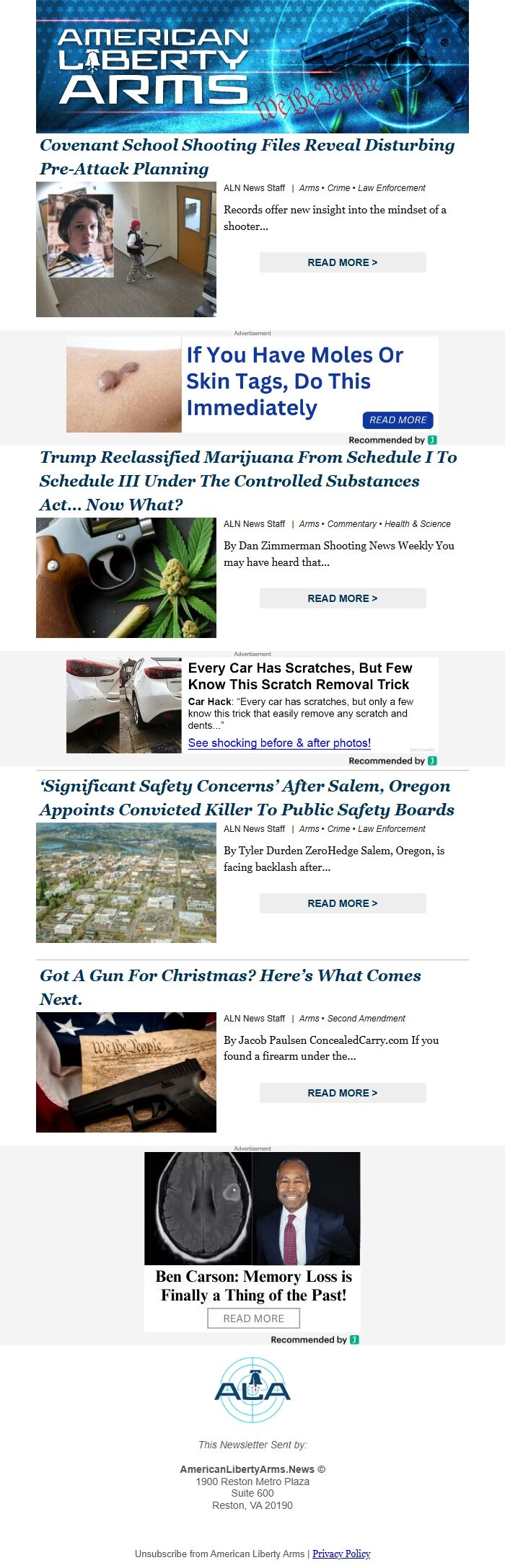Viewport: 505px width, 1568px height.
Task: Tap READ MORE for the marijuana reclassification article
Action: click(343, 598)
